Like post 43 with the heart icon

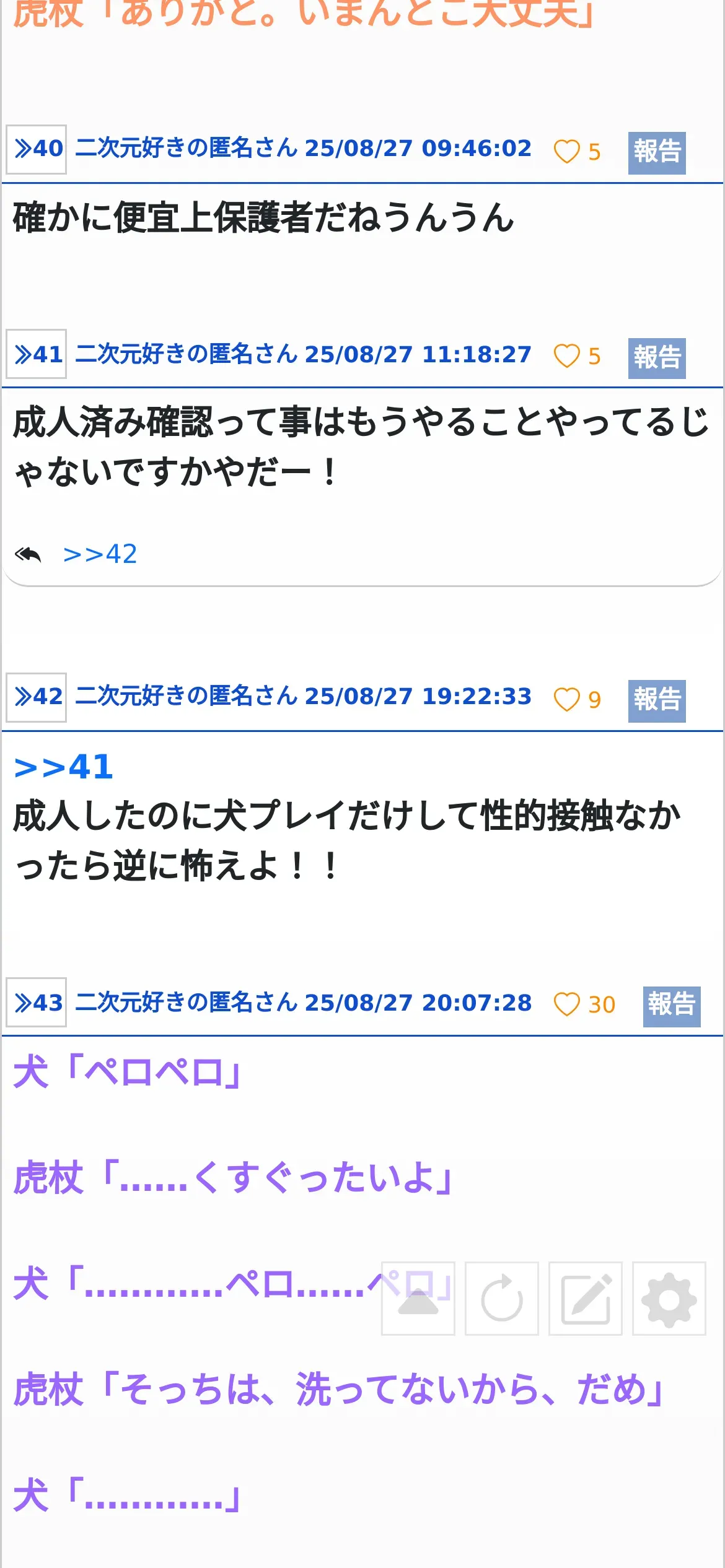[566, 1004]
